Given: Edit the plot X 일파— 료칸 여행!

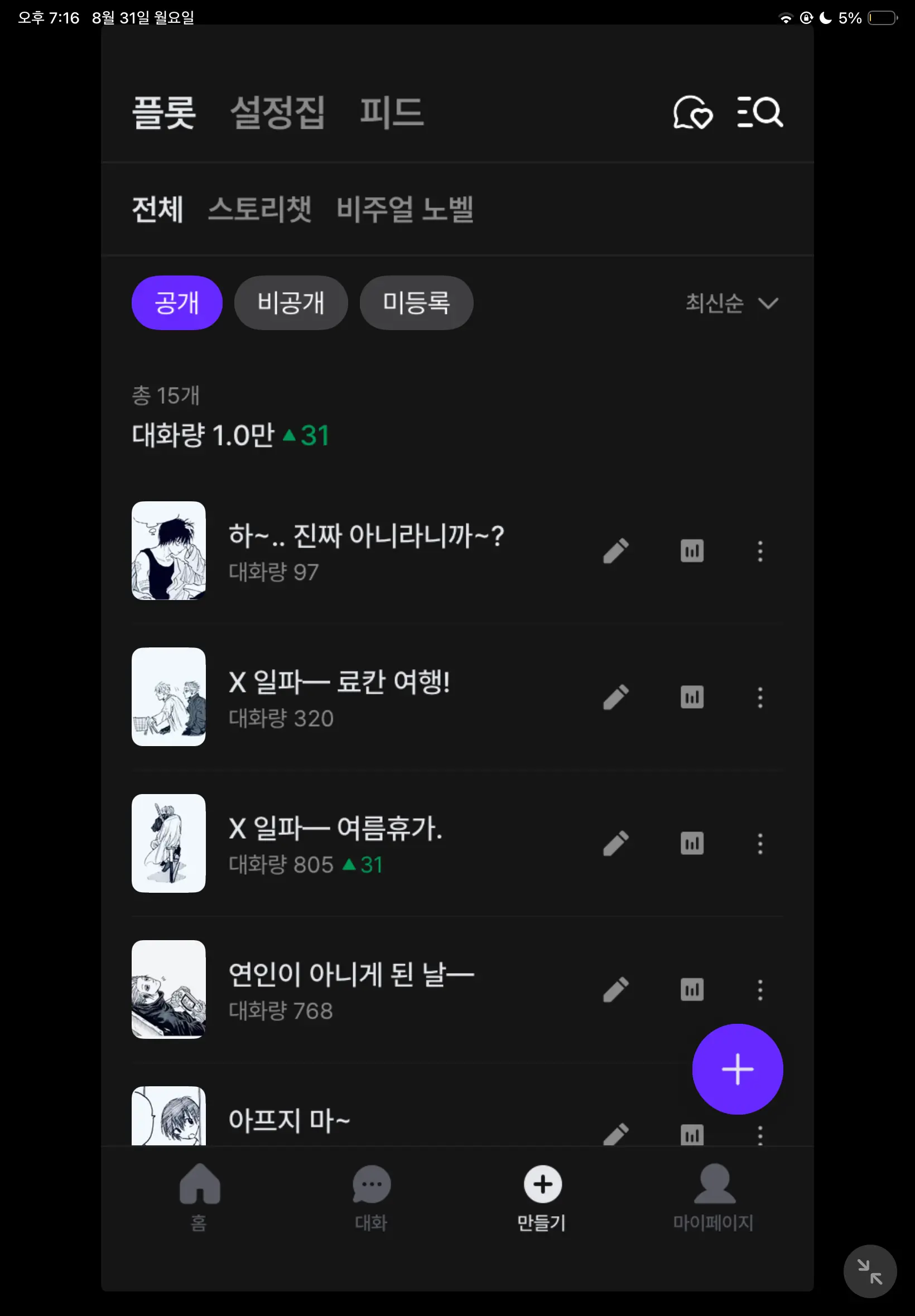Looking at the screenshot, I should point(616,697).
